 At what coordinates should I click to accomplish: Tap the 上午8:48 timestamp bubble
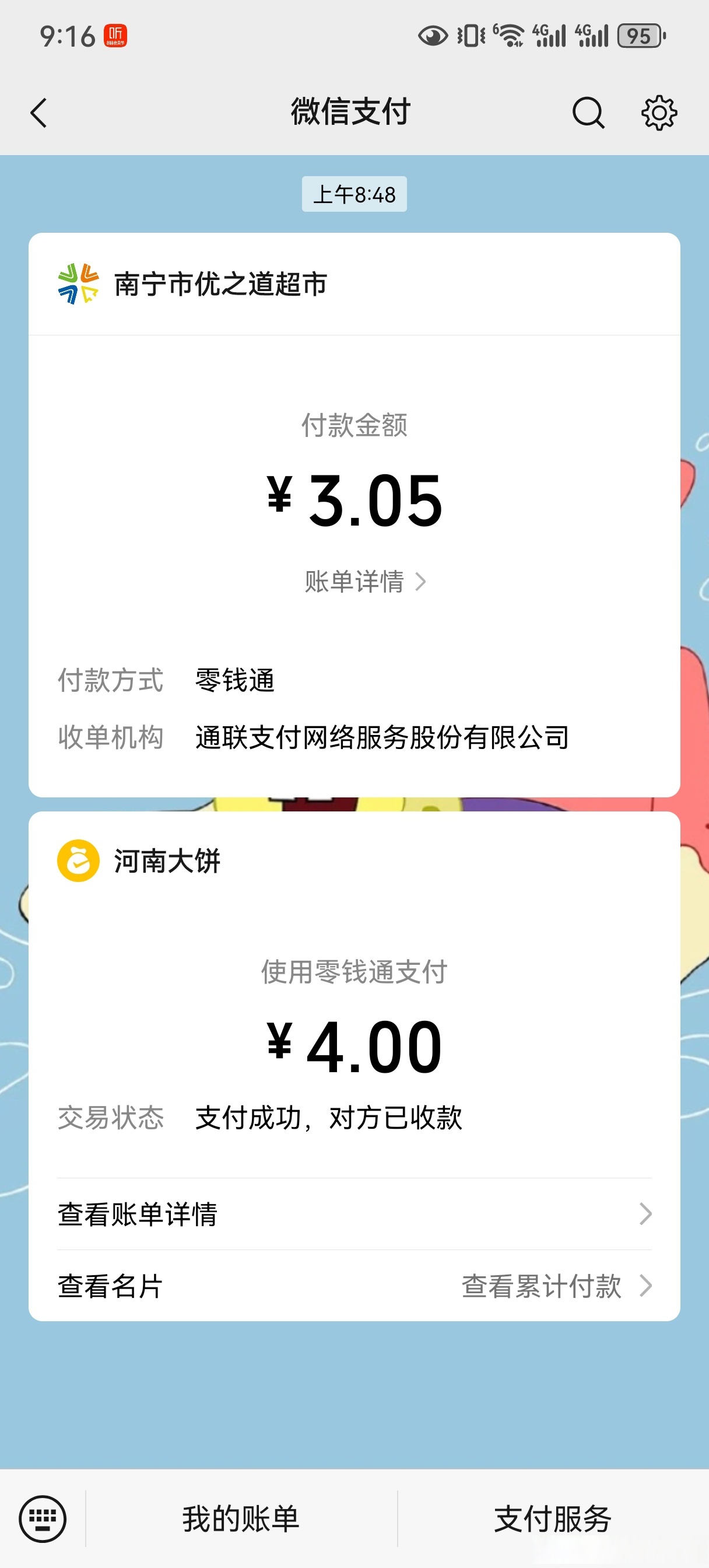click(354, 194)
